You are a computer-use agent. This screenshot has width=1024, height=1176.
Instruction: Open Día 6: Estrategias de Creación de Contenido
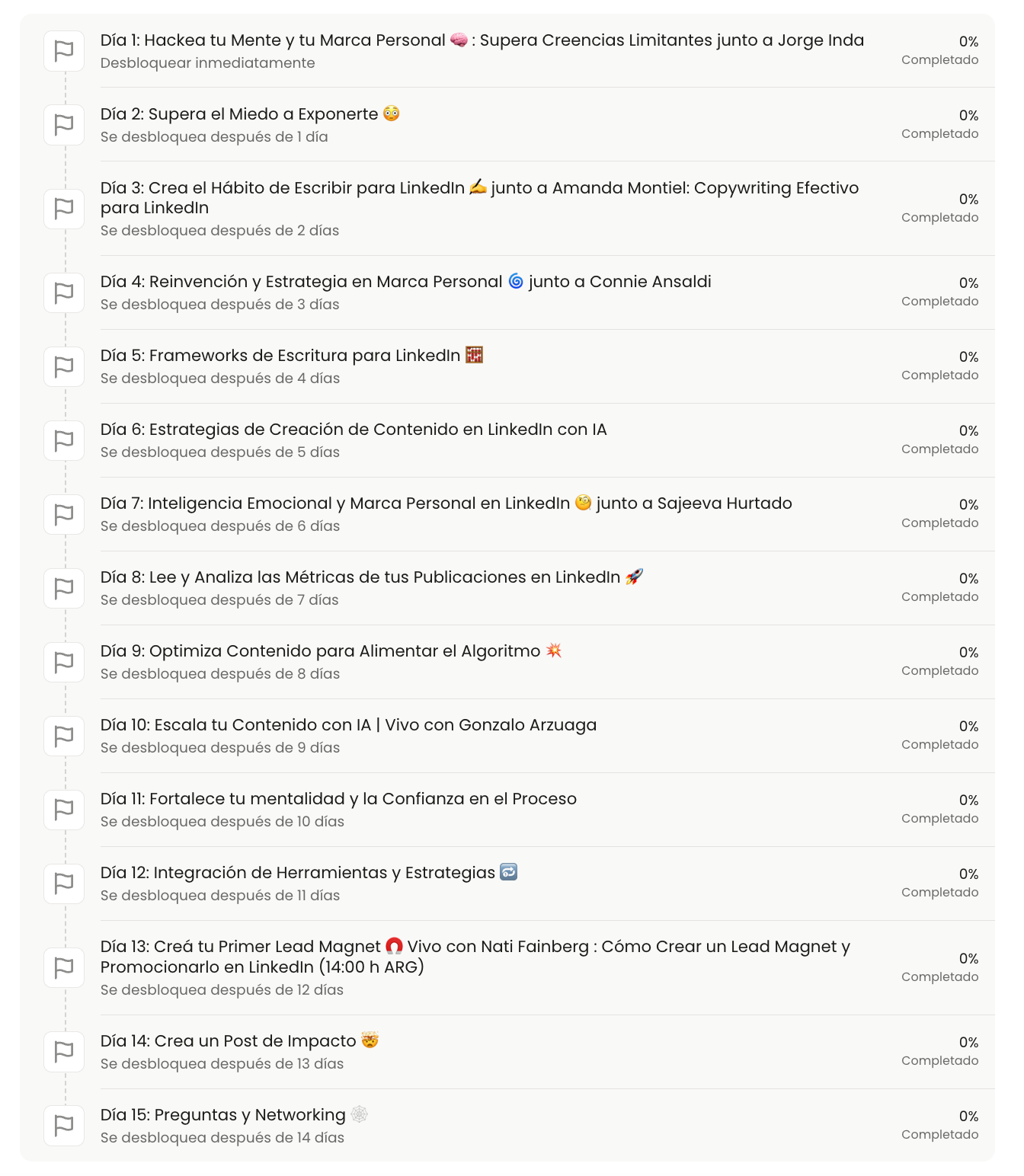354,430
